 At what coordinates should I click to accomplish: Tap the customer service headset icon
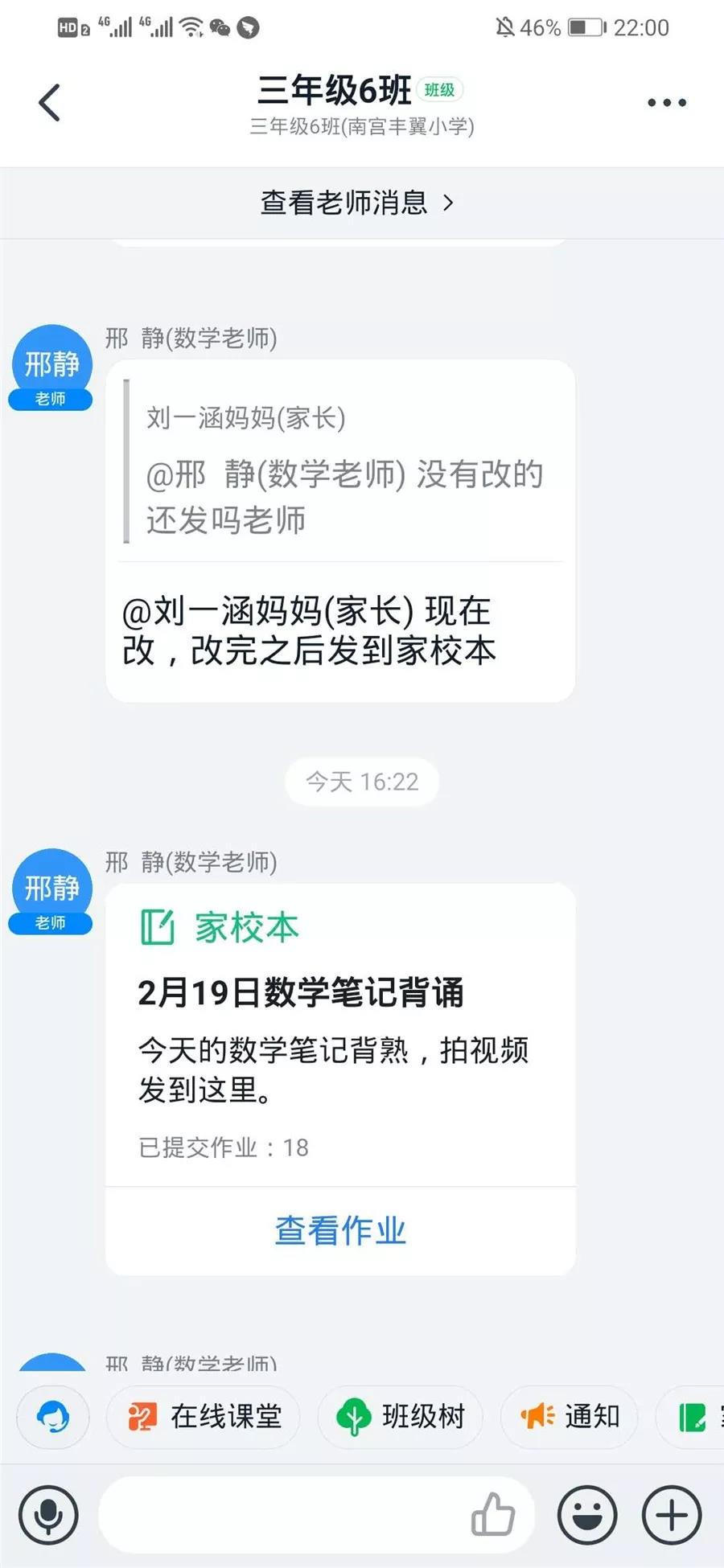pos(53,1417)
